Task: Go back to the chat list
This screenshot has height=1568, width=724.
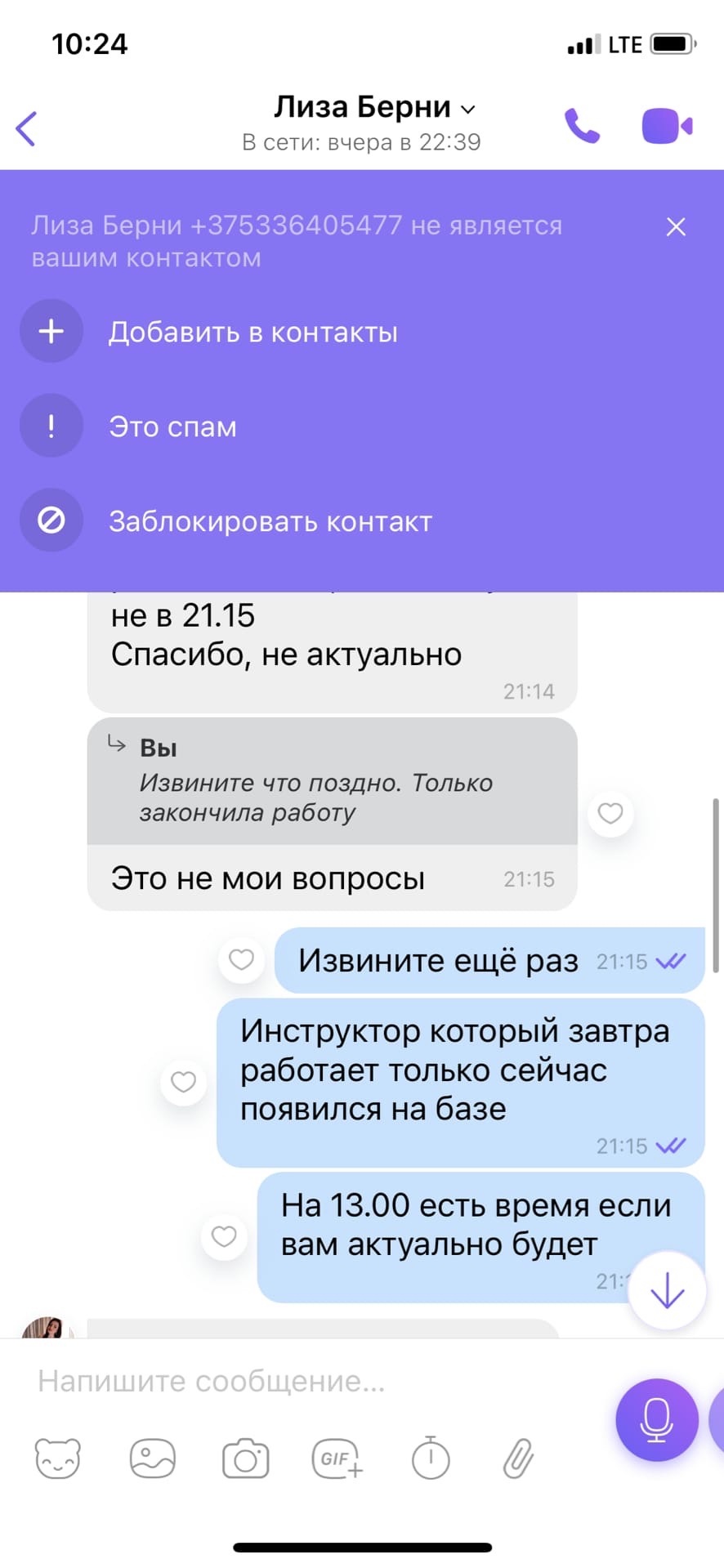Action: [27, 128]
